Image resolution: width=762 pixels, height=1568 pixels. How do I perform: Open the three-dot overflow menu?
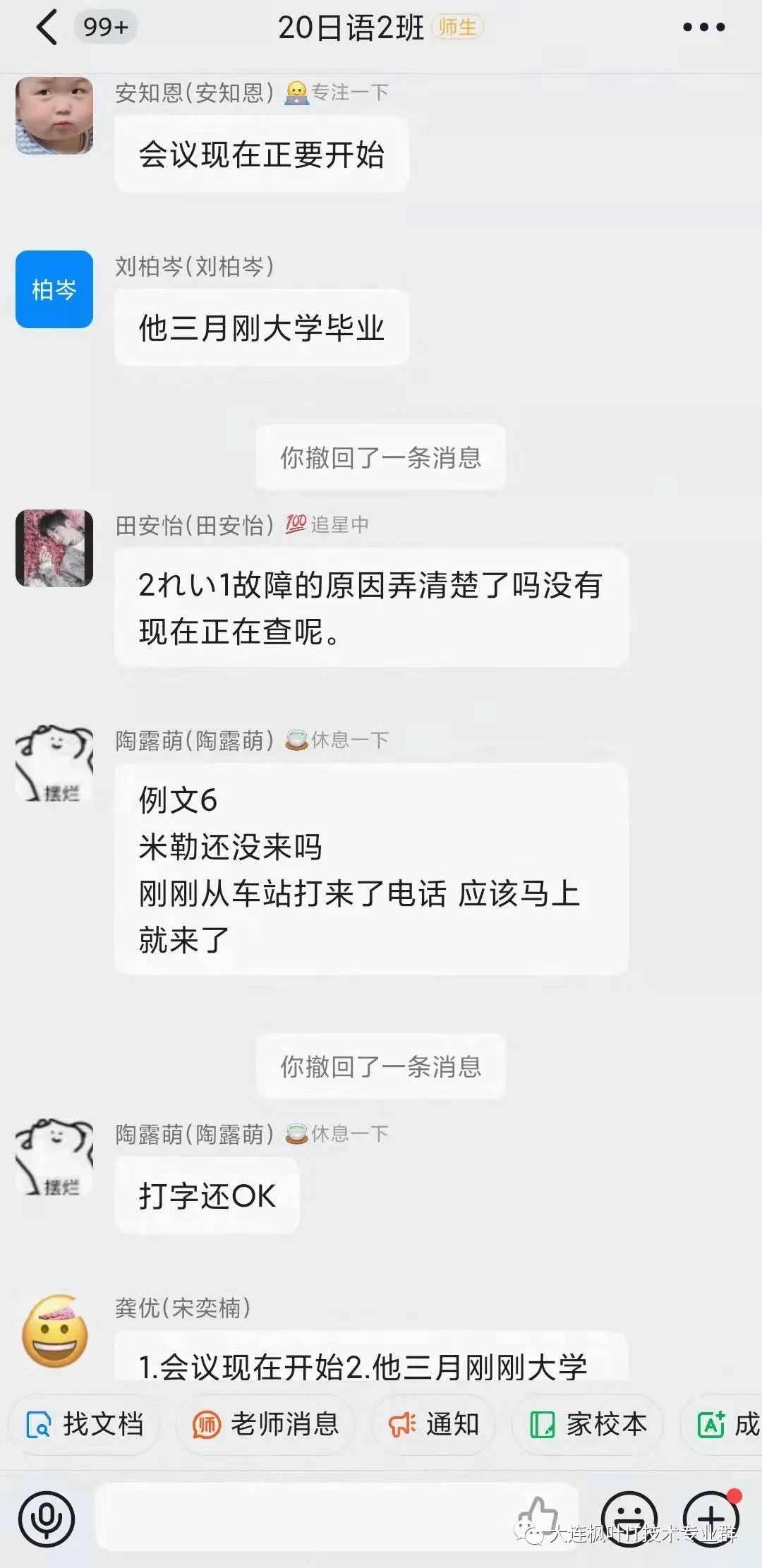pyautogui.click(x=703, y=28)
